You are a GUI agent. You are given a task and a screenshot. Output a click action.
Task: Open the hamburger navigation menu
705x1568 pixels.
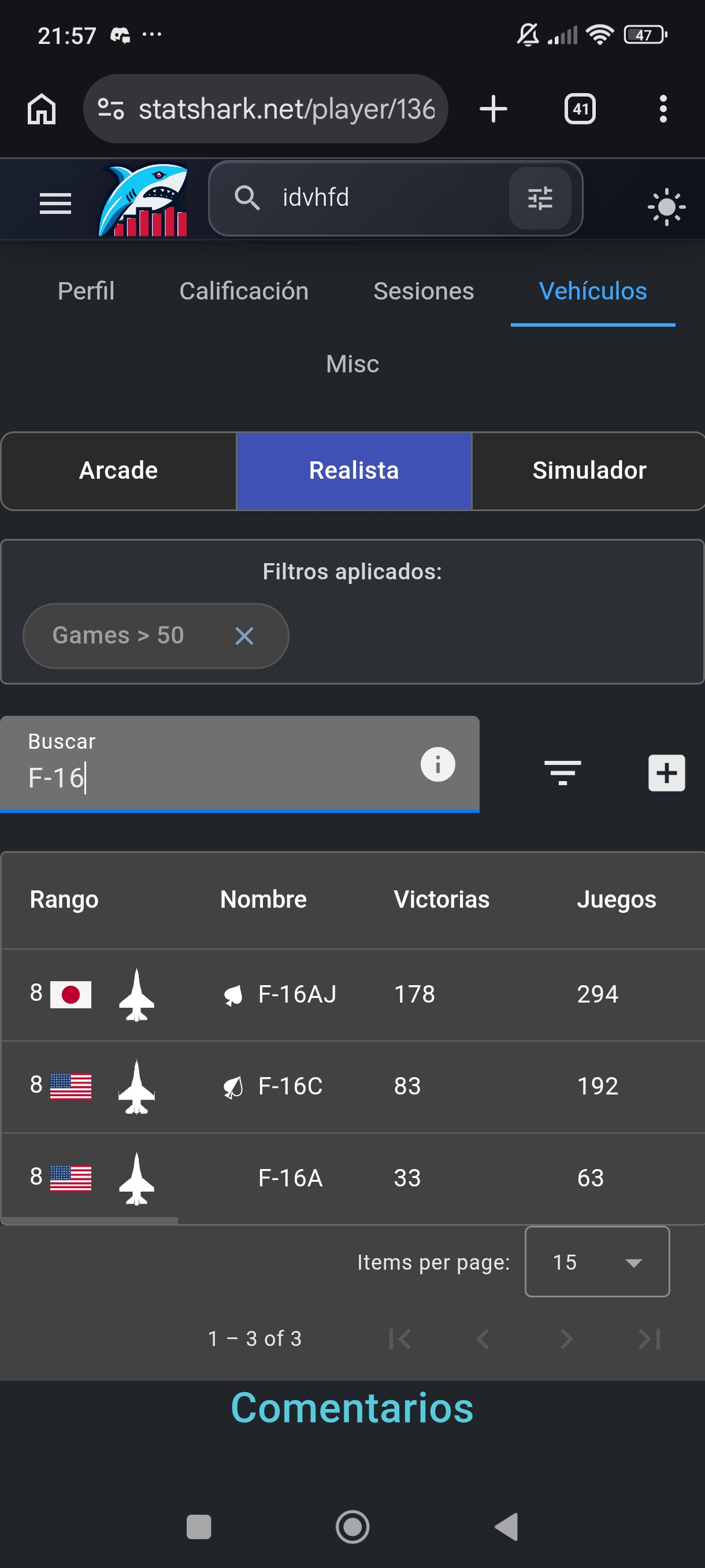(x=55, y=203)
